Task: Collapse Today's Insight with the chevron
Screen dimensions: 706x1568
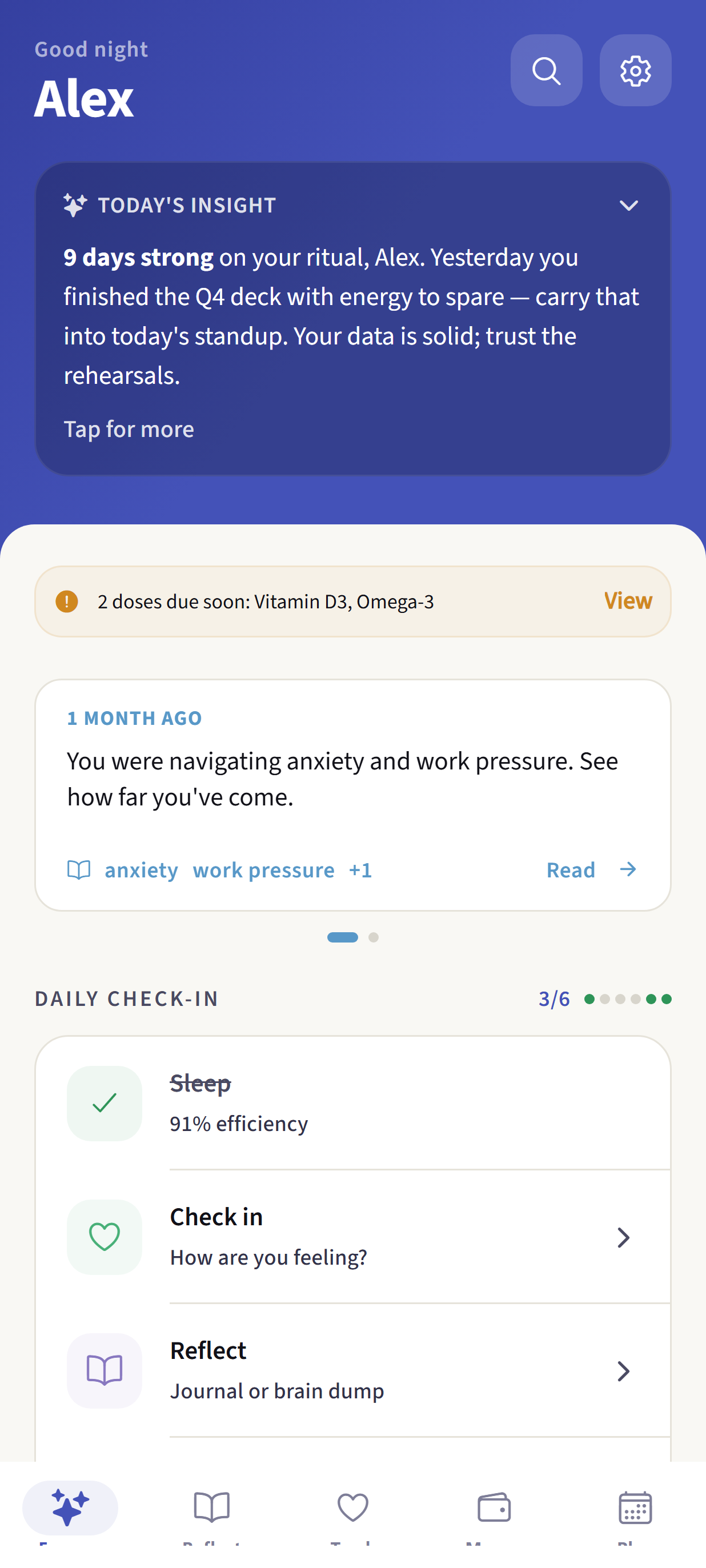Action: point(628,206)
